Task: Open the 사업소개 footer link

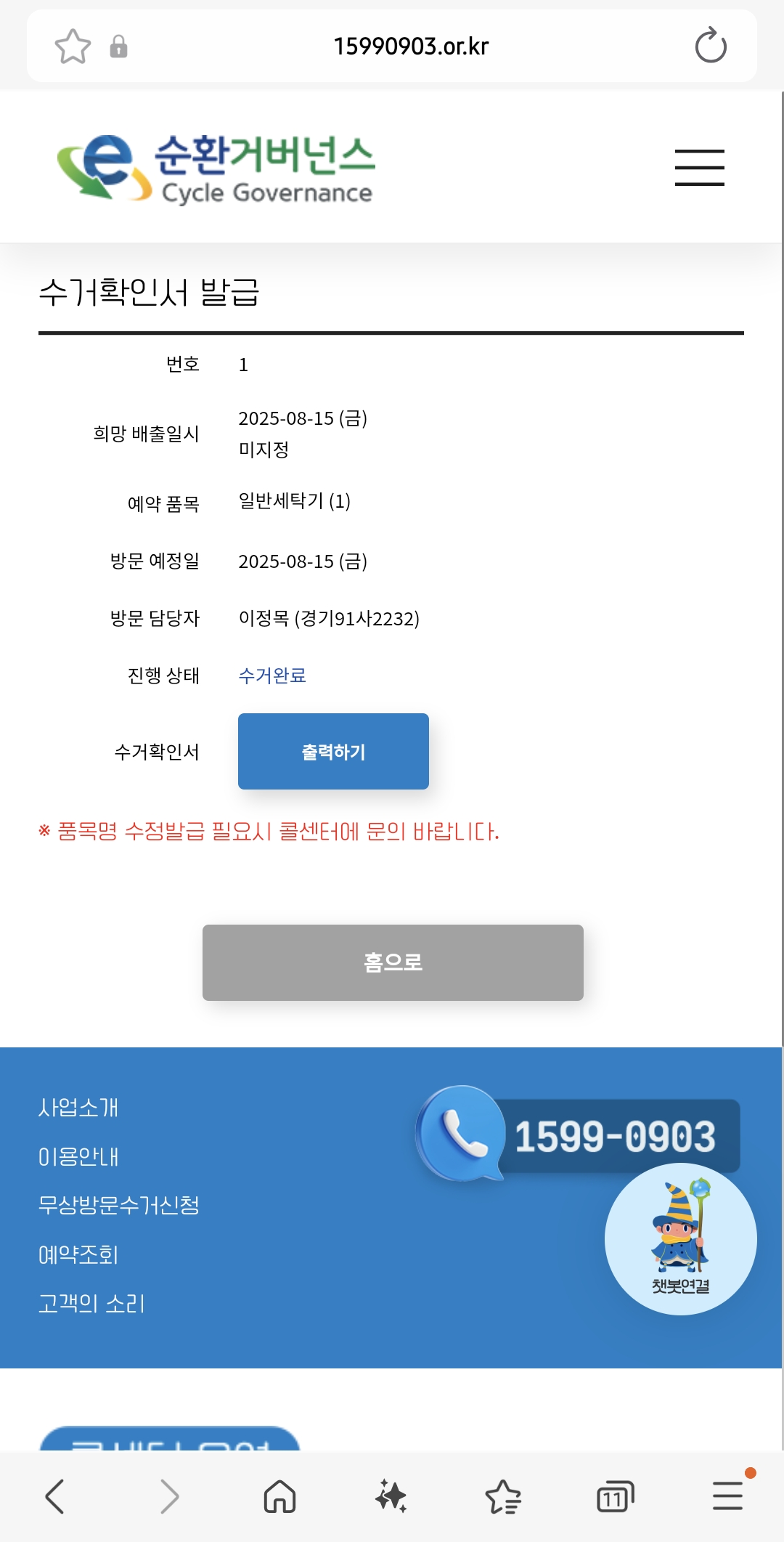Action: click(78, 1108)
